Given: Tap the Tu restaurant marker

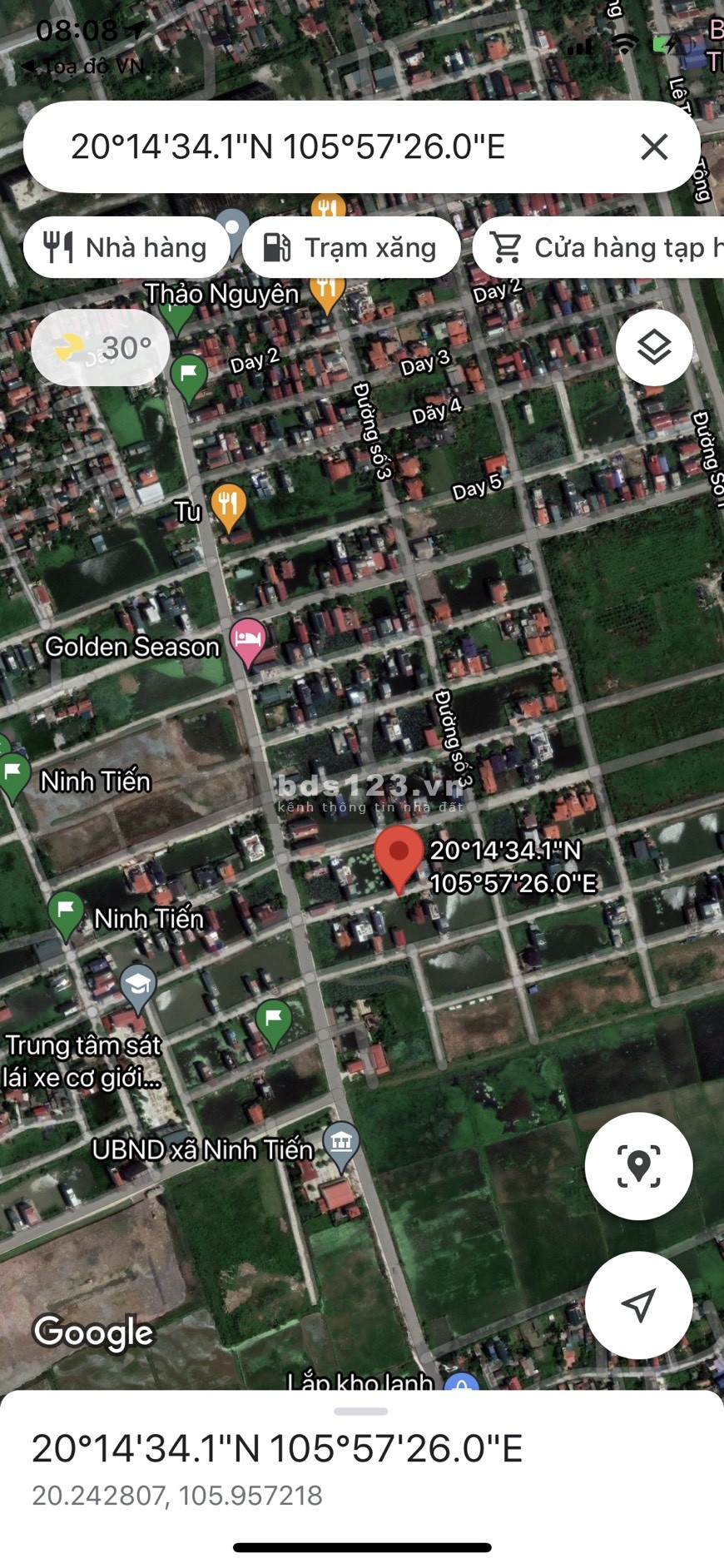Looking at the screenshot, I should pos(228,505).
